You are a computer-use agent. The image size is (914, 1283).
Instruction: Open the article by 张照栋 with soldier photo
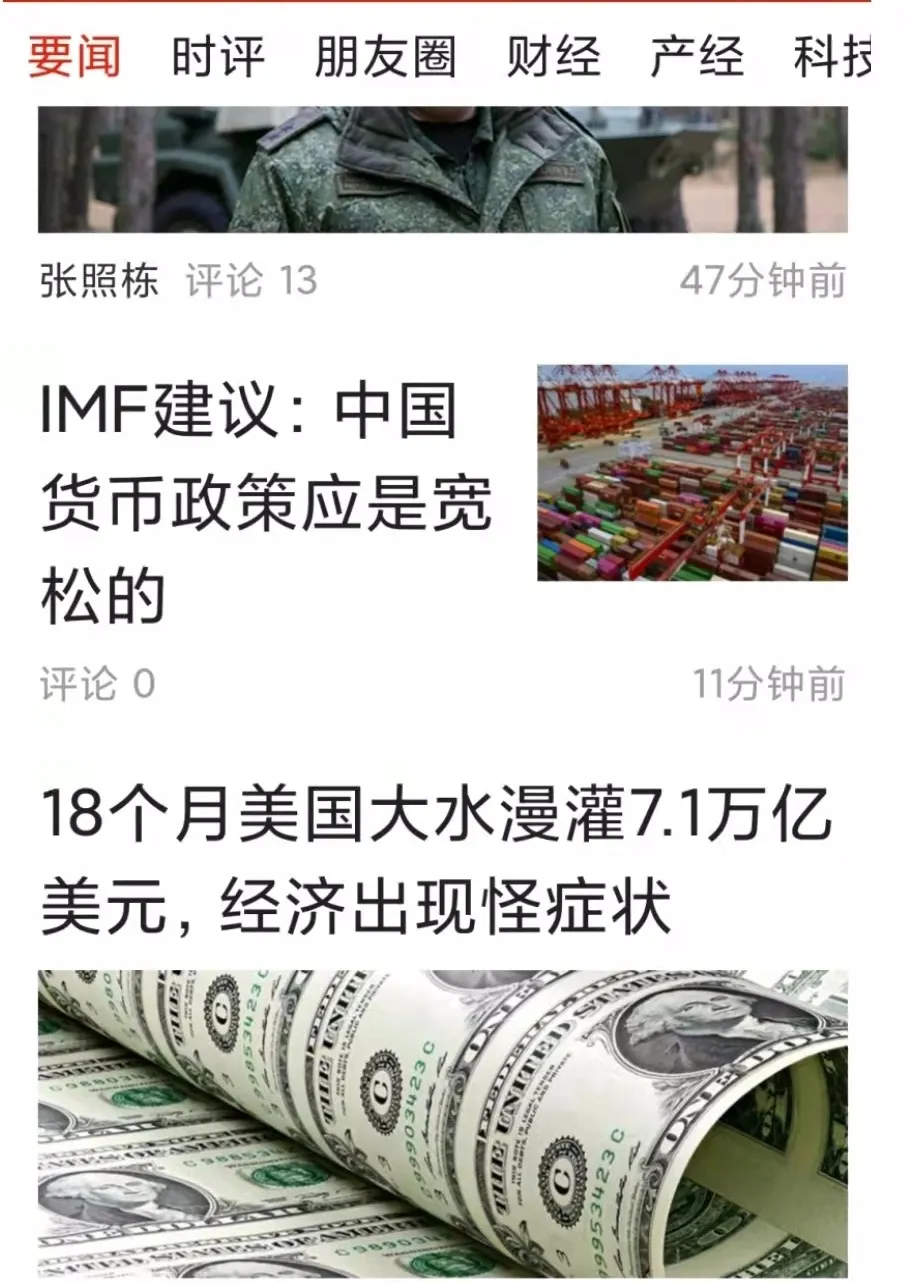[x=442, y=170]
